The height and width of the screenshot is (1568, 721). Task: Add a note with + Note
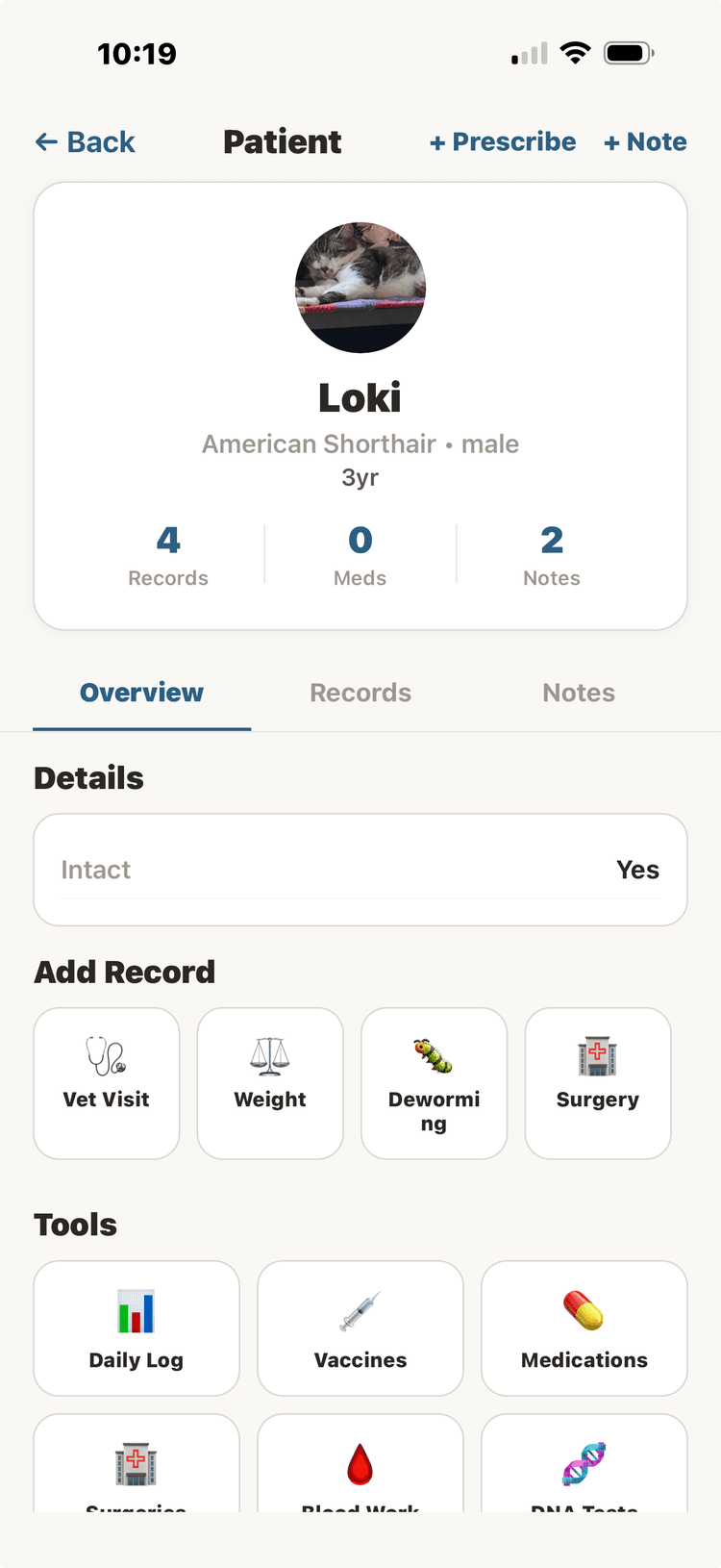pyautogui.click(x=645, y=141)
